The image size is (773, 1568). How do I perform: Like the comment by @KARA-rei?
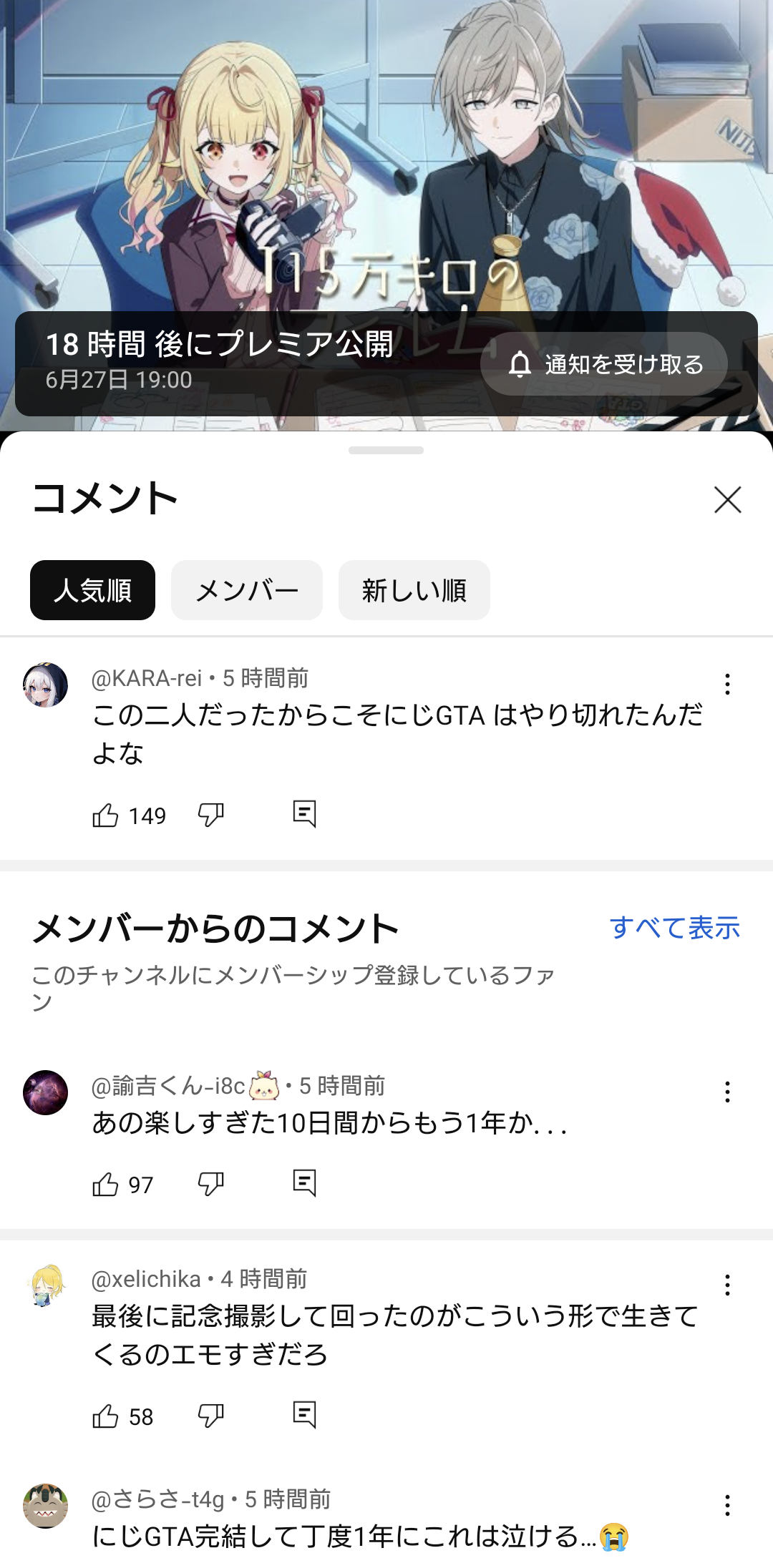click(105, 815)
